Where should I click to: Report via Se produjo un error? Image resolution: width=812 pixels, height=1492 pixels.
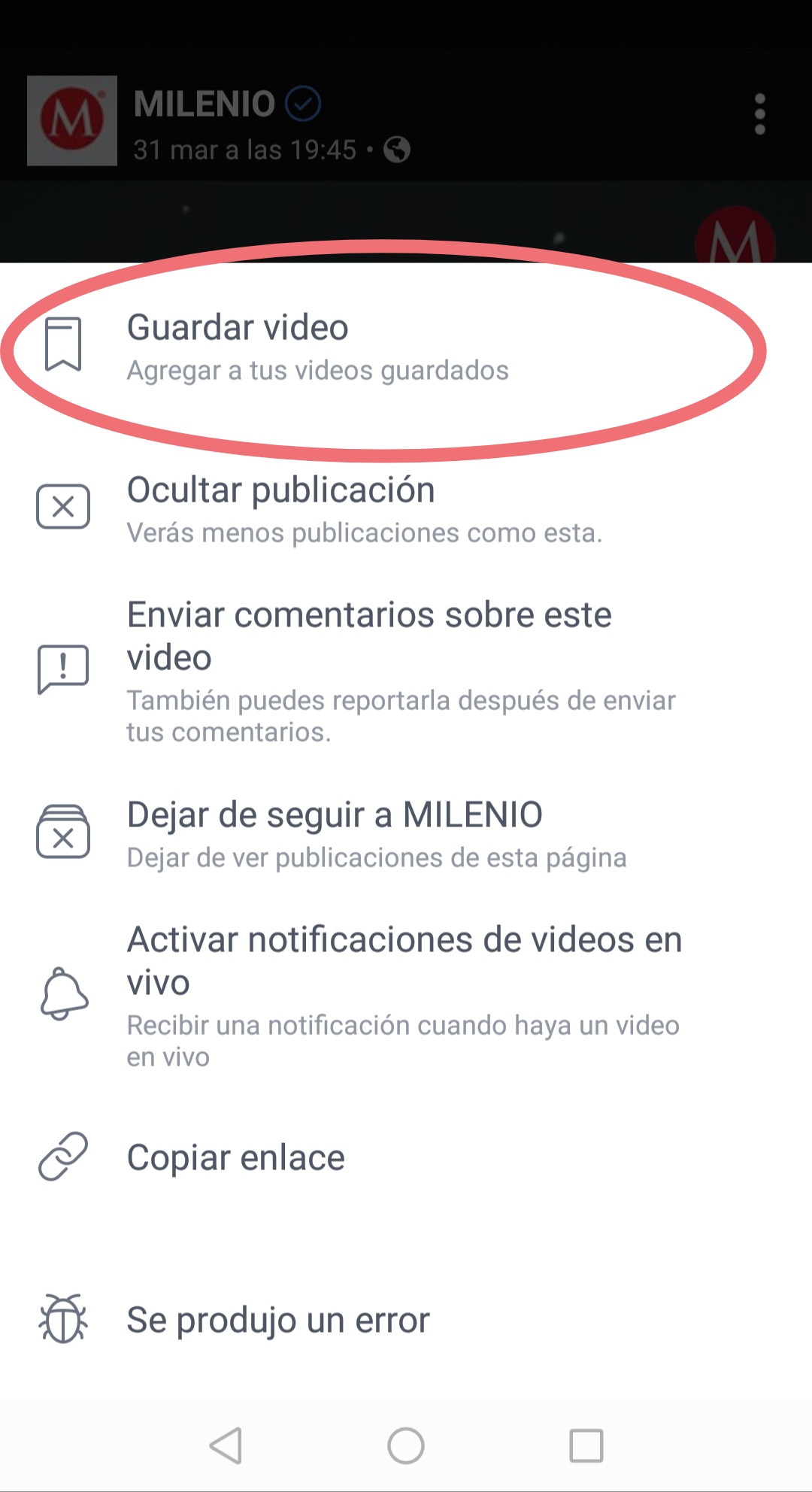point(406,1320)
